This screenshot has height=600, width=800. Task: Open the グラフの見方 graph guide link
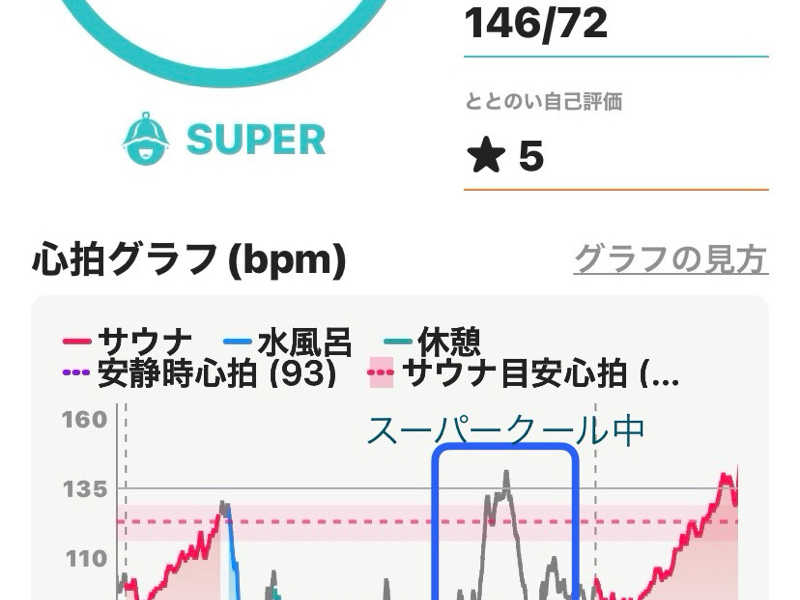[670, 260]
